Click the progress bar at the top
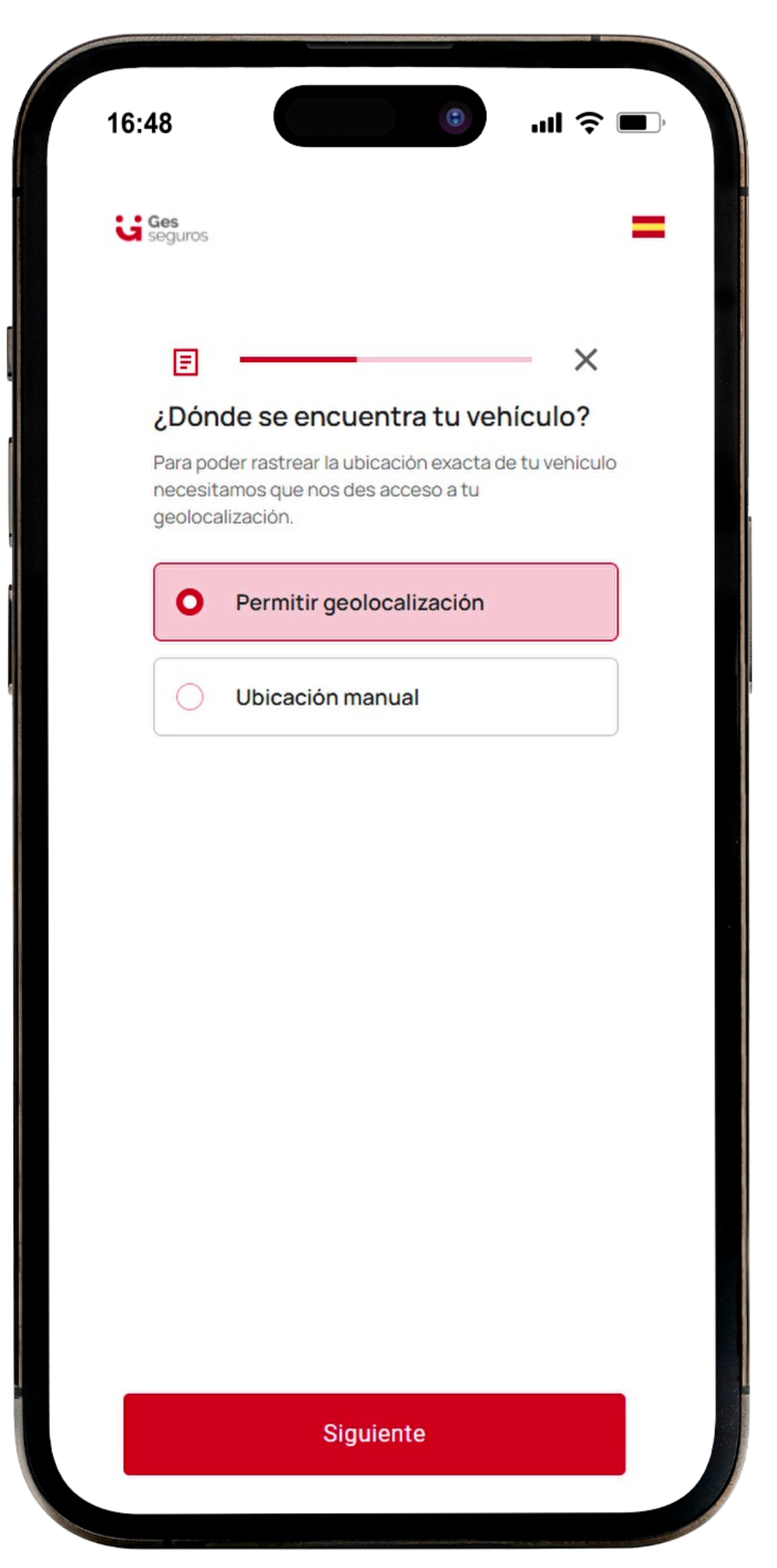 click(x=386, y=360)
